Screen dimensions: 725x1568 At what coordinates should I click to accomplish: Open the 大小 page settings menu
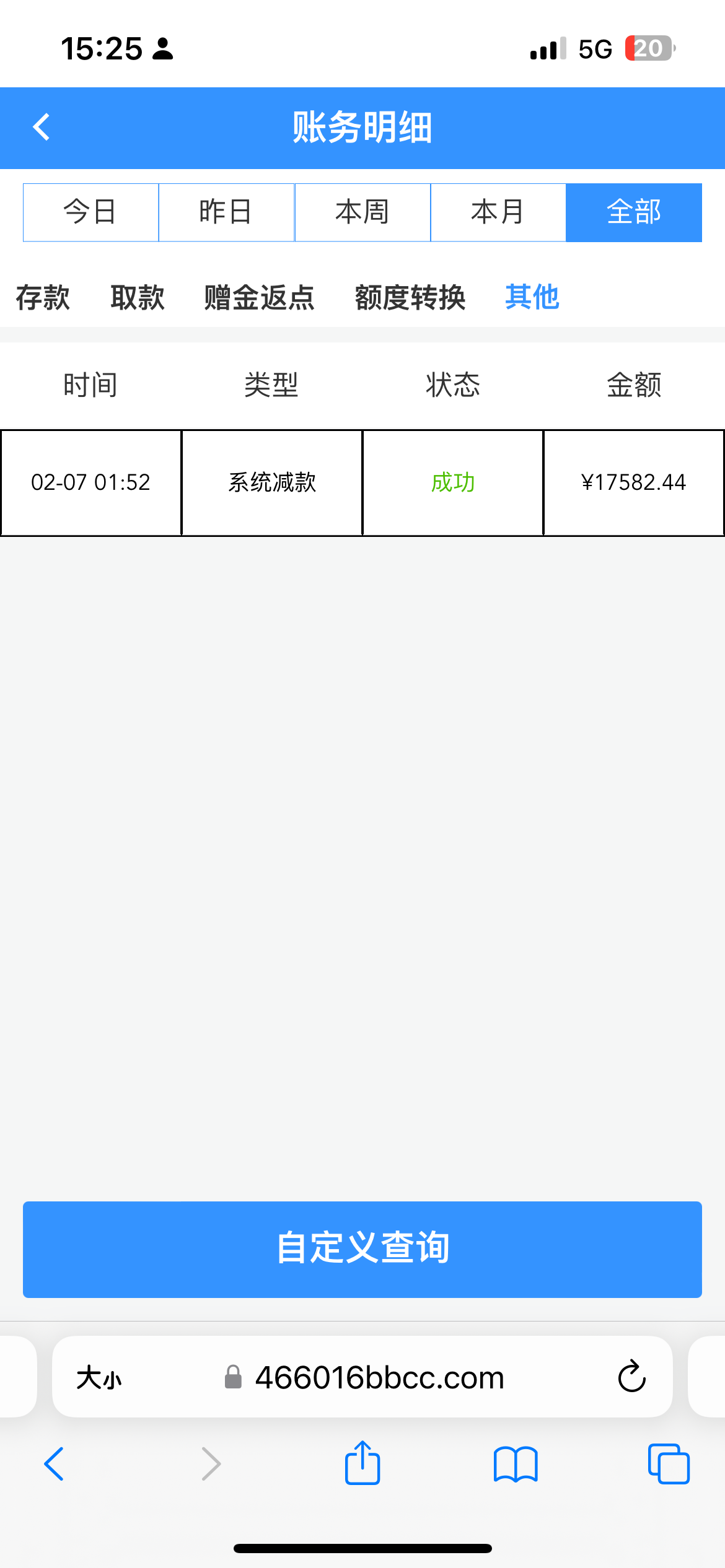pos(99,1378)
